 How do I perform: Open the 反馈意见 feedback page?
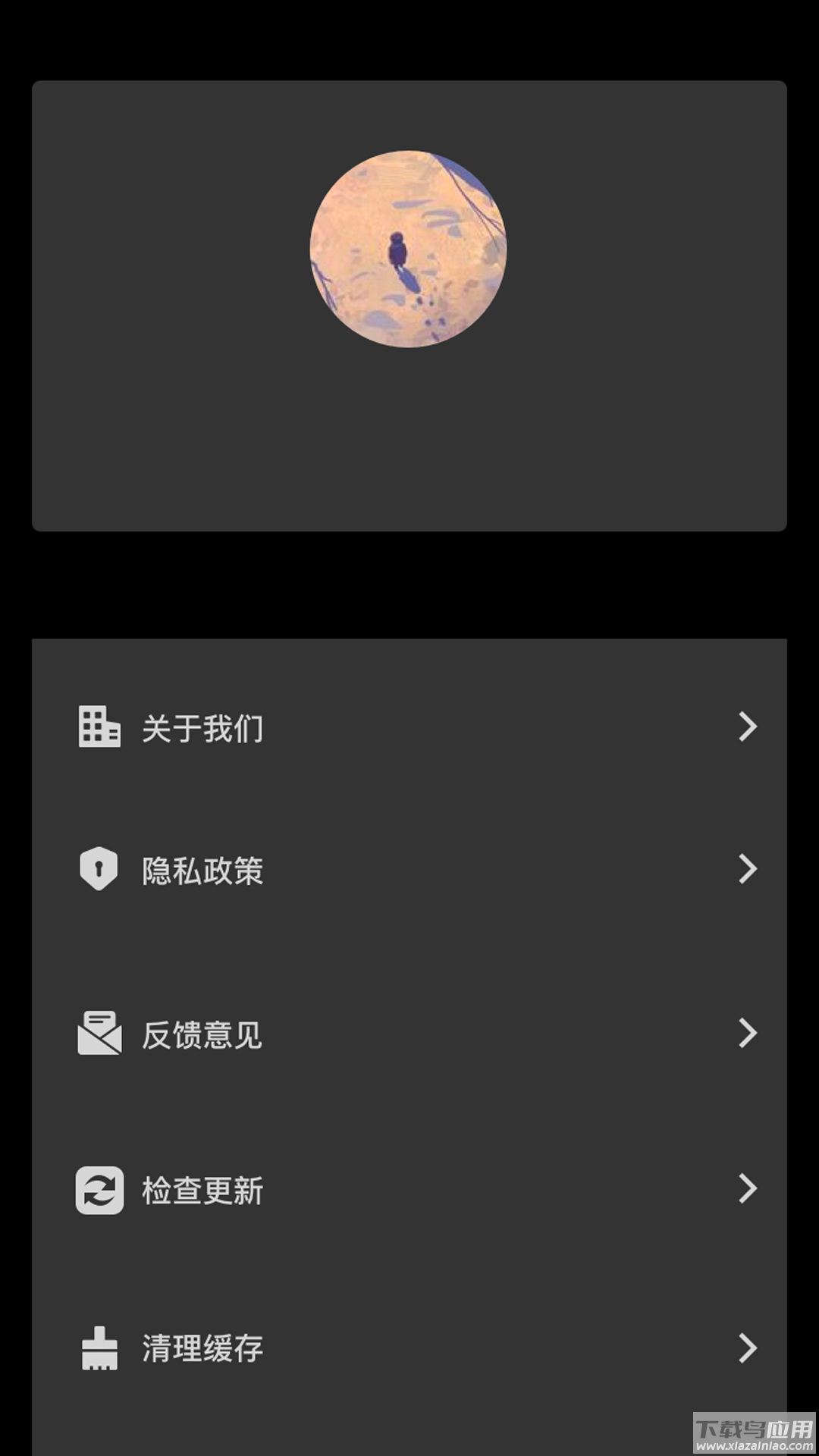pyautogui.click(x=409, y=1034)
